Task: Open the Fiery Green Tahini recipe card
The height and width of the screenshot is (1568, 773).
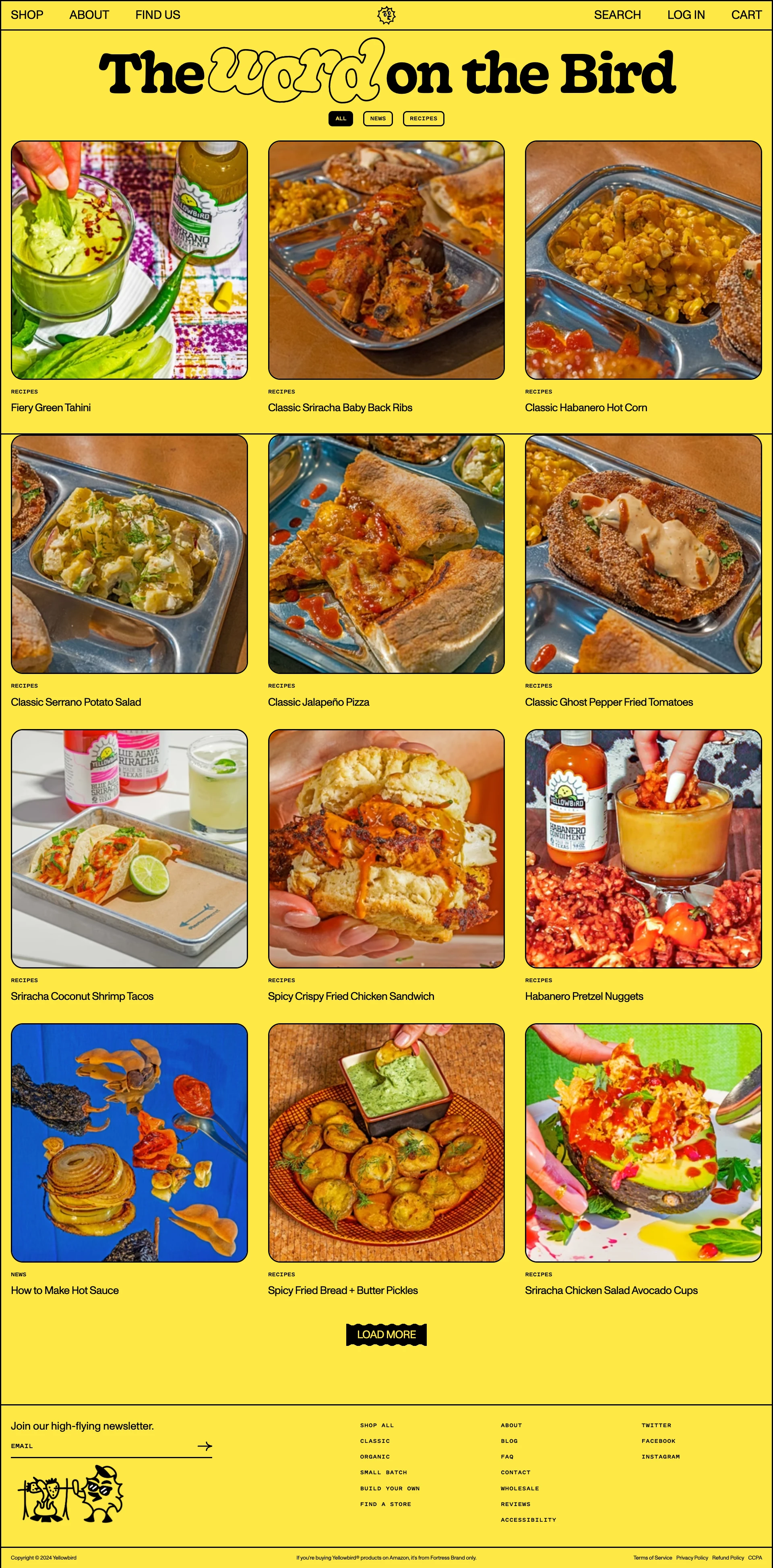Action: tap(129, 260)
